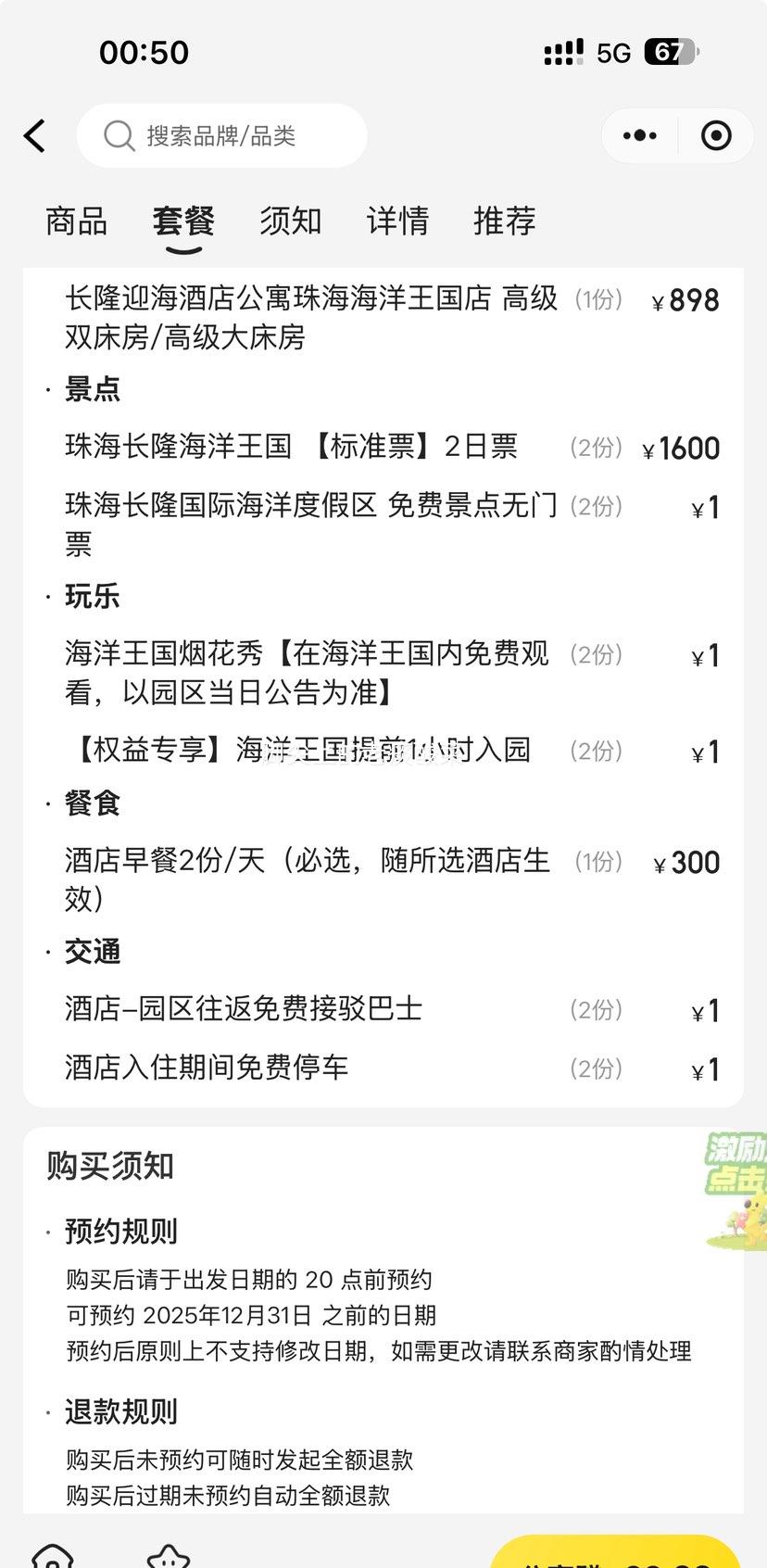The image size is (767, 1568).
Task: Open the 推荐 tab
Action: [x=504, y=221]
